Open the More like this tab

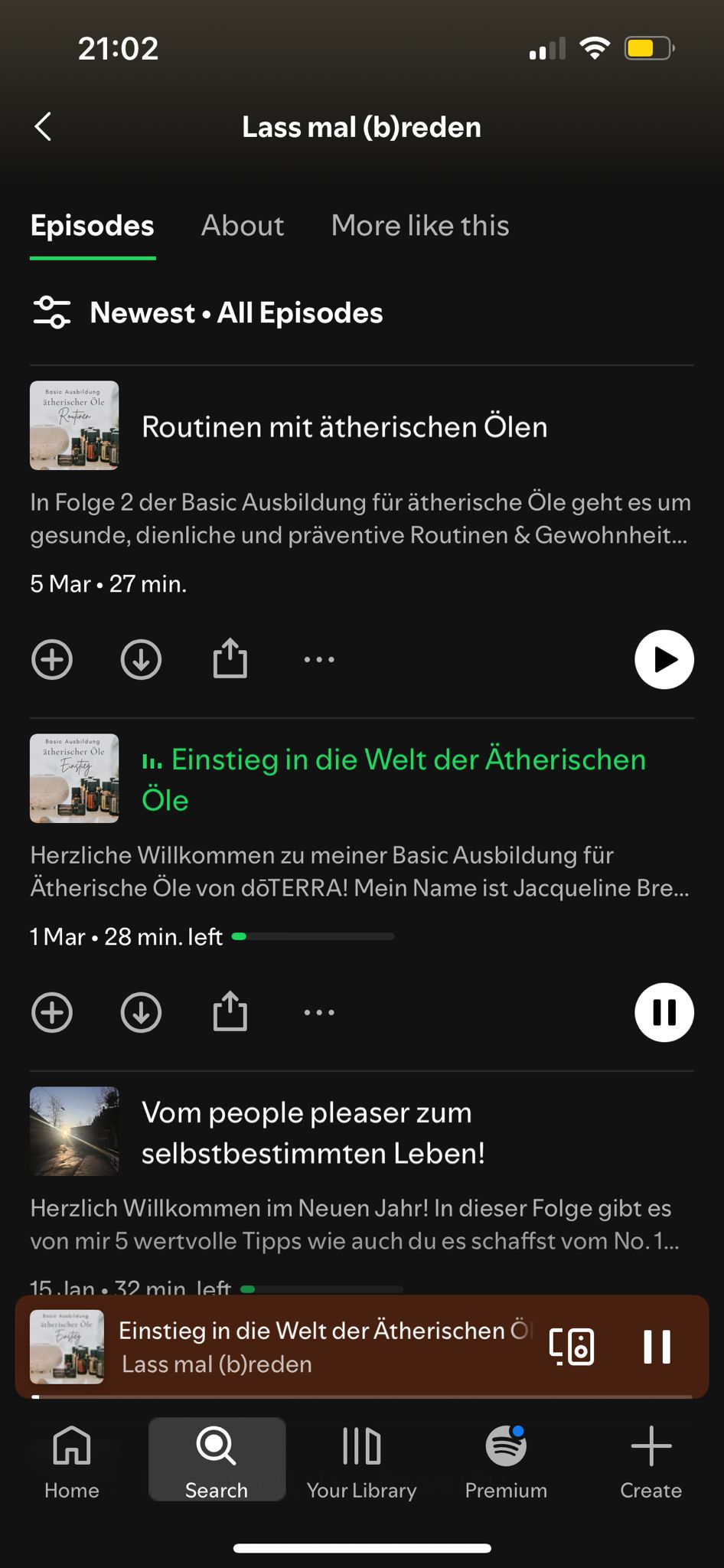(x=420, y=226)
